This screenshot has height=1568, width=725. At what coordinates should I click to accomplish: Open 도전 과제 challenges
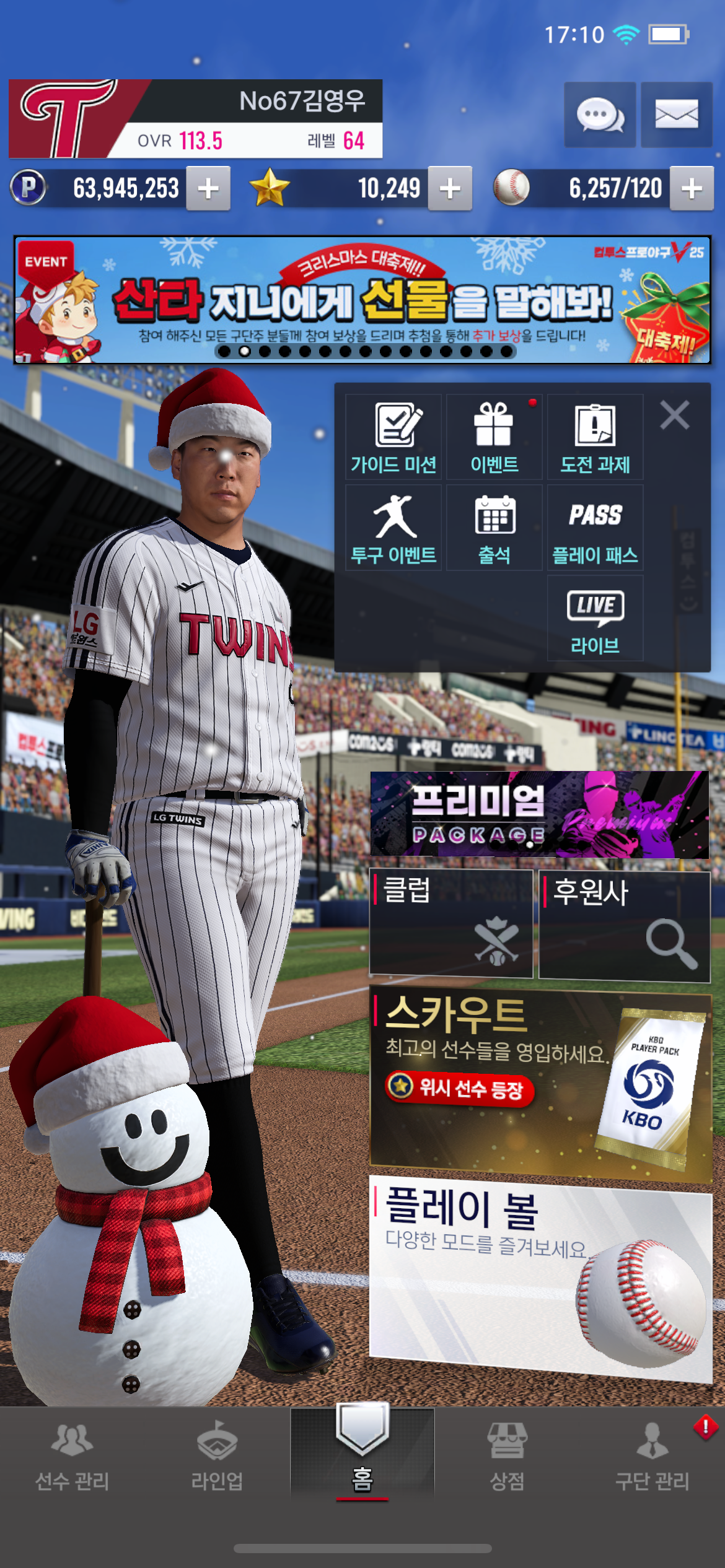595,437
